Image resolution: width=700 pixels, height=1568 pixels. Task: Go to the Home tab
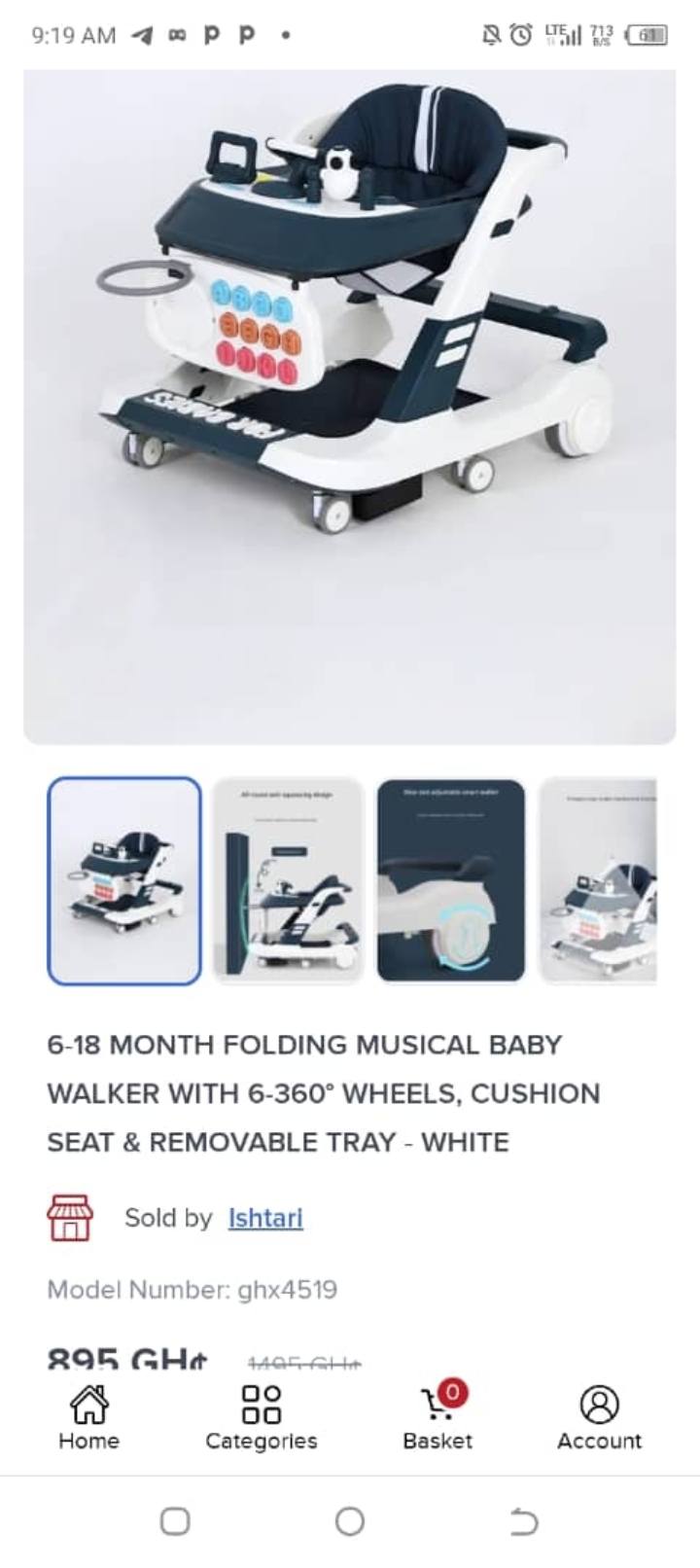tap(88, 1418)
